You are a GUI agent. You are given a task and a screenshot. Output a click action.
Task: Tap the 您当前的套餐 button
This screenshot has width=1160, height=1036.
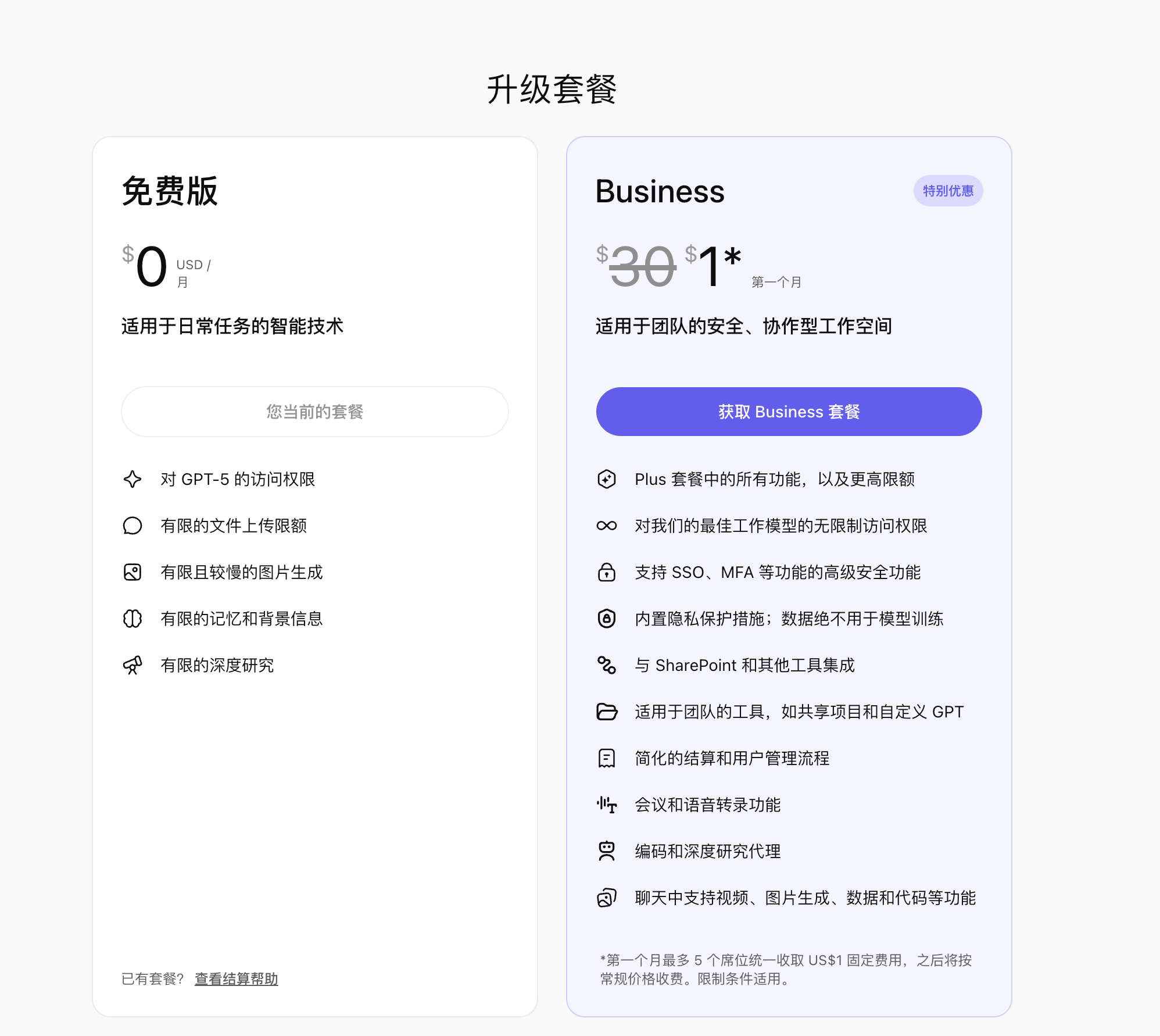coord(314,412)
